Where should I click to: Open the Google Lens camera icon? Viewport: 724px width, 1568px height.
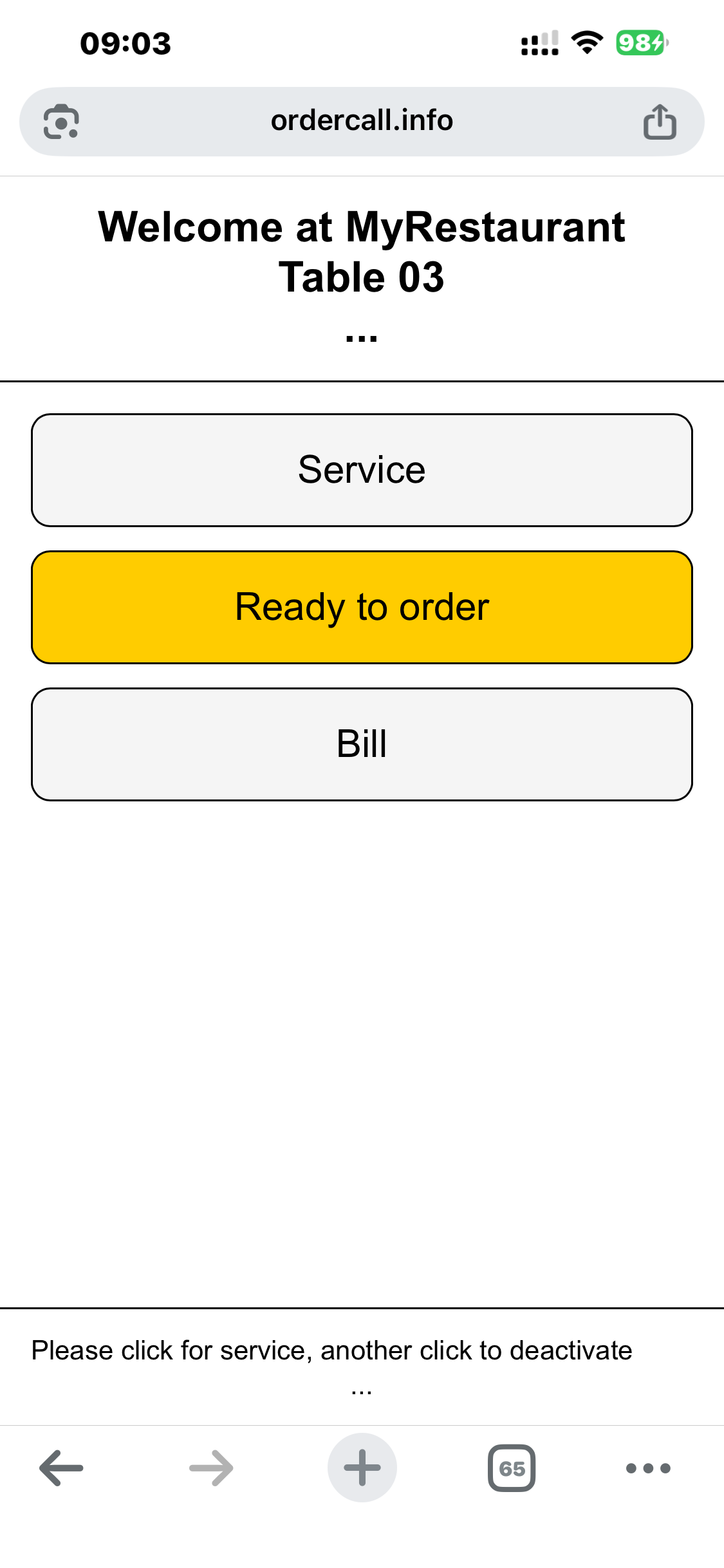[61, 121]
